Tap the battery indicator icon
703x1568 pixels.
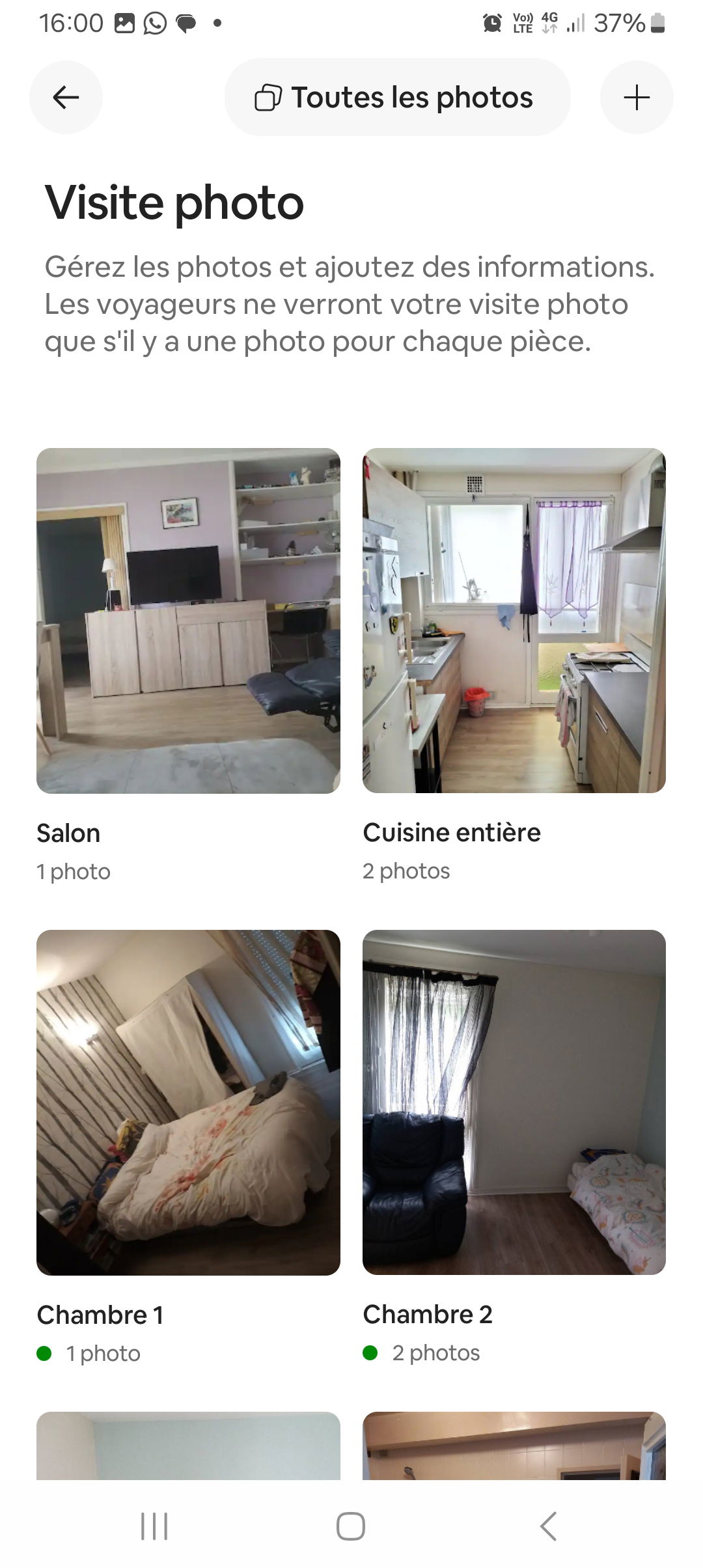pyautogui.click(x=658, y=23)
